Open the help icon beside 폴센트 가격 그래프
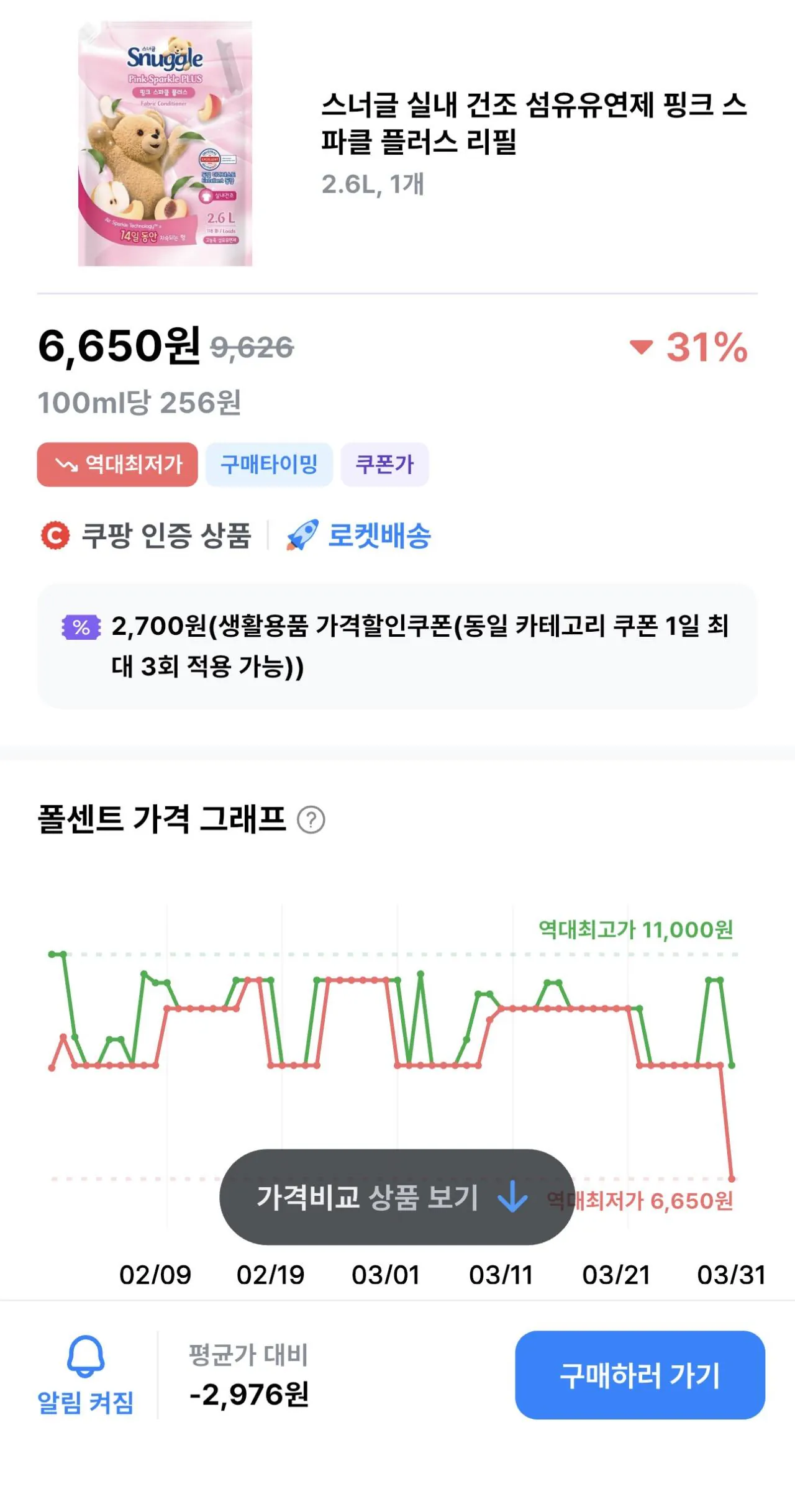 point(311,820)
